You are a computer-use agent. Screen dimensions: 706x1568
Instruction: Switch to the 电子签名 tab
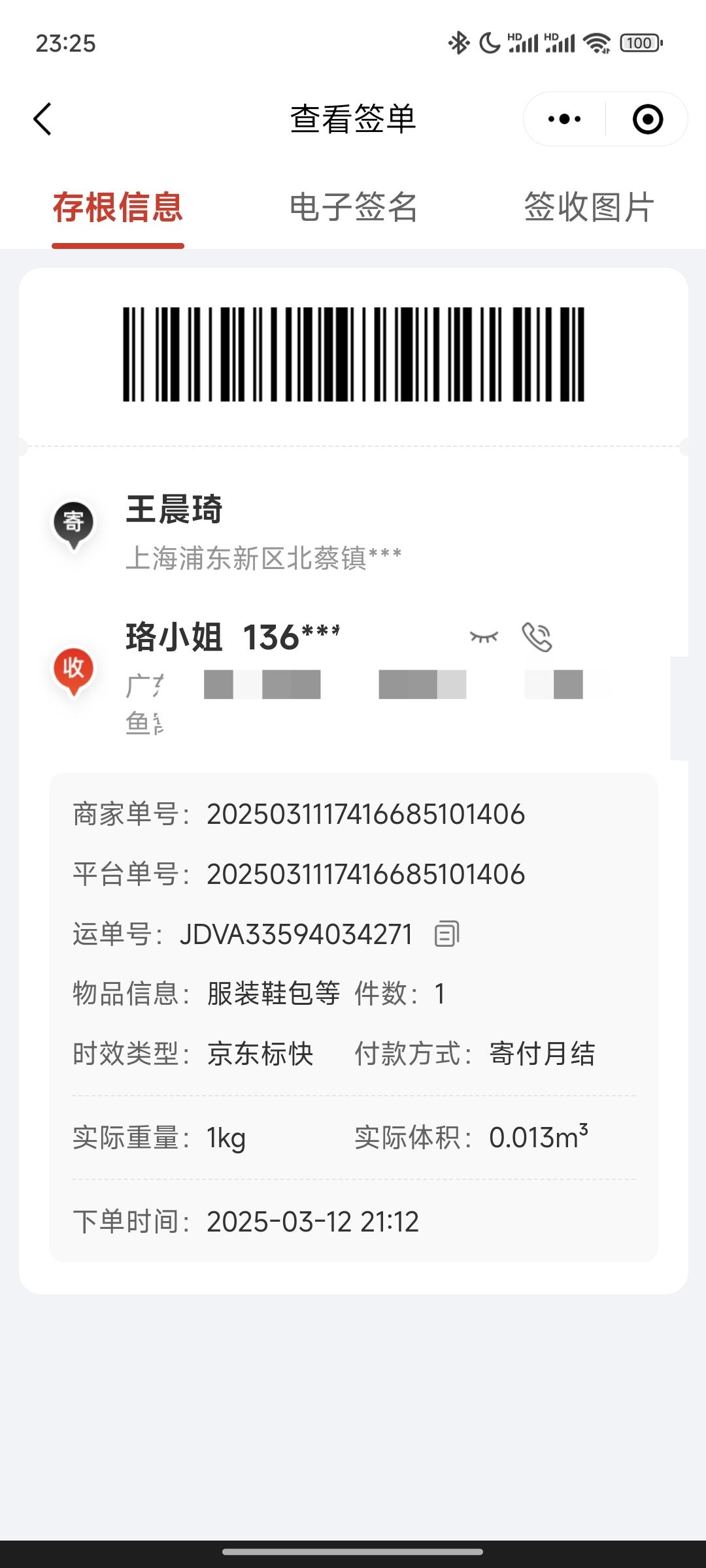tap(353, 208)
